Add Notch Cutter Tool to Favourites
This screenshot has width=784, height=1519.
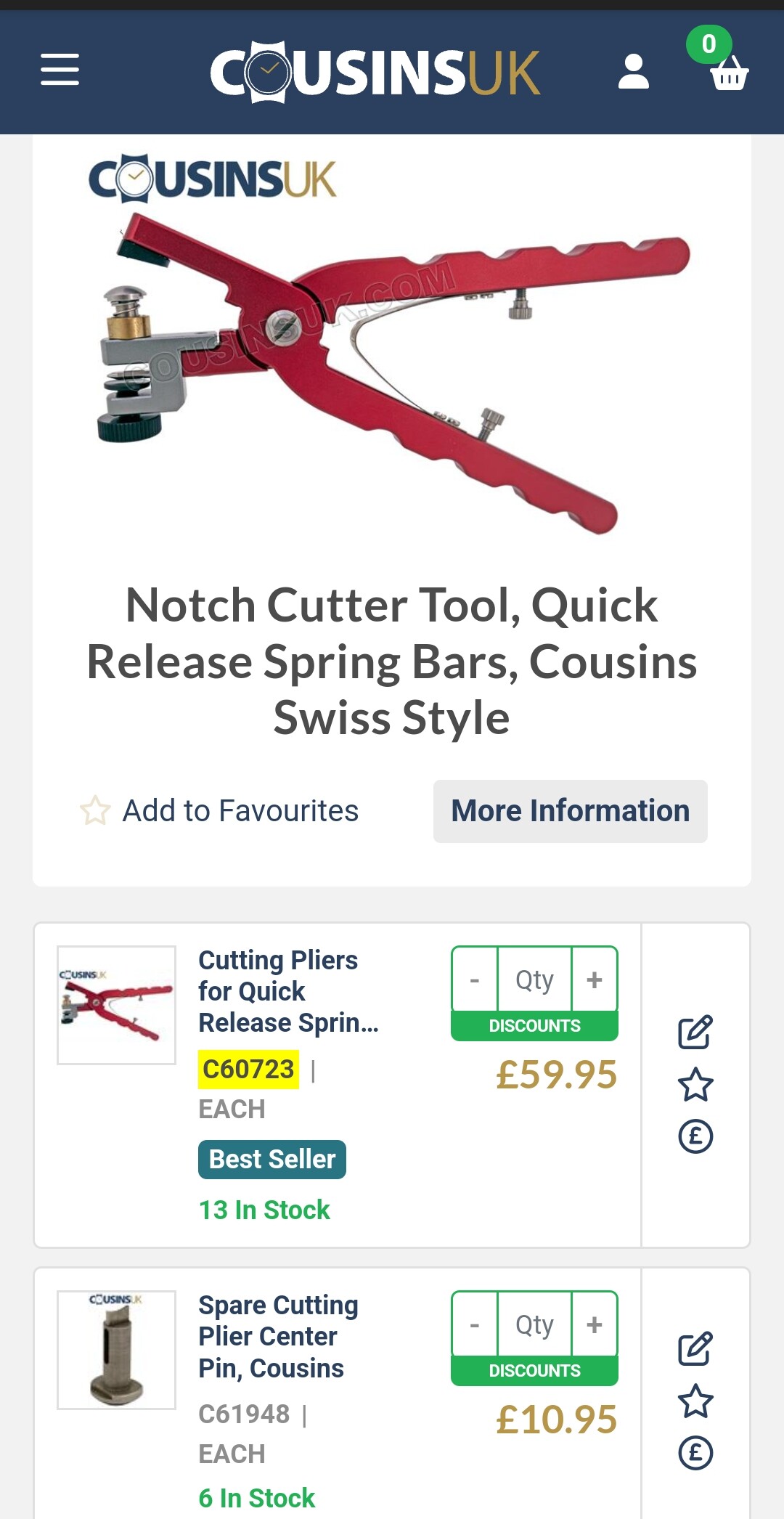coord(219,810)
